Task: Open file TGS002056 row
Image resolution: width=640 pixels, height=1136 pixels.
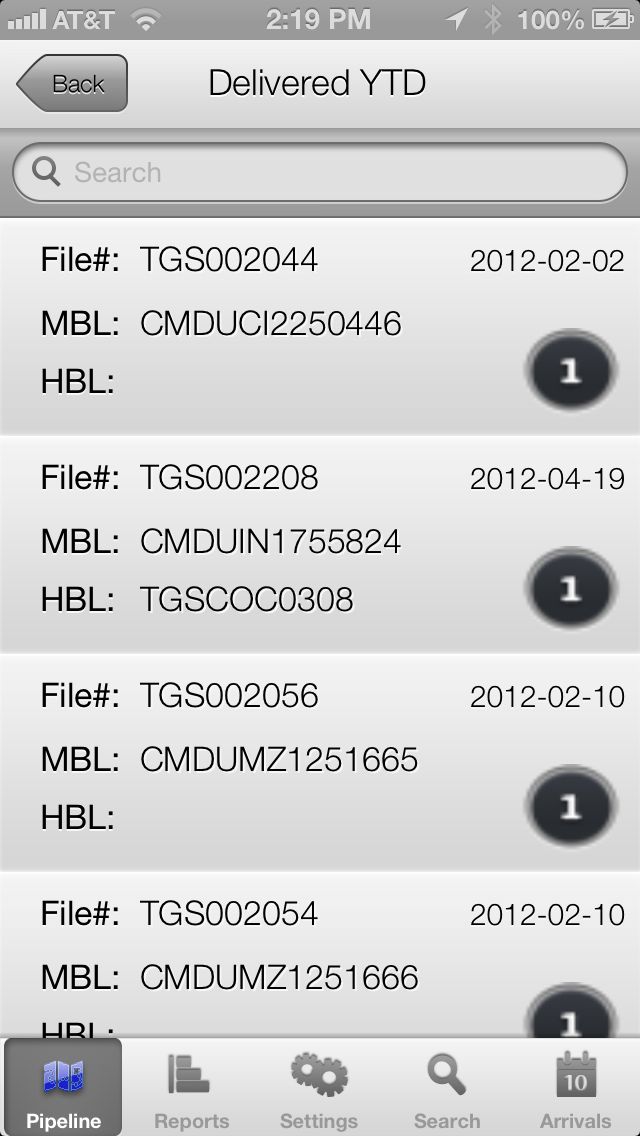Action: point(320,762)
